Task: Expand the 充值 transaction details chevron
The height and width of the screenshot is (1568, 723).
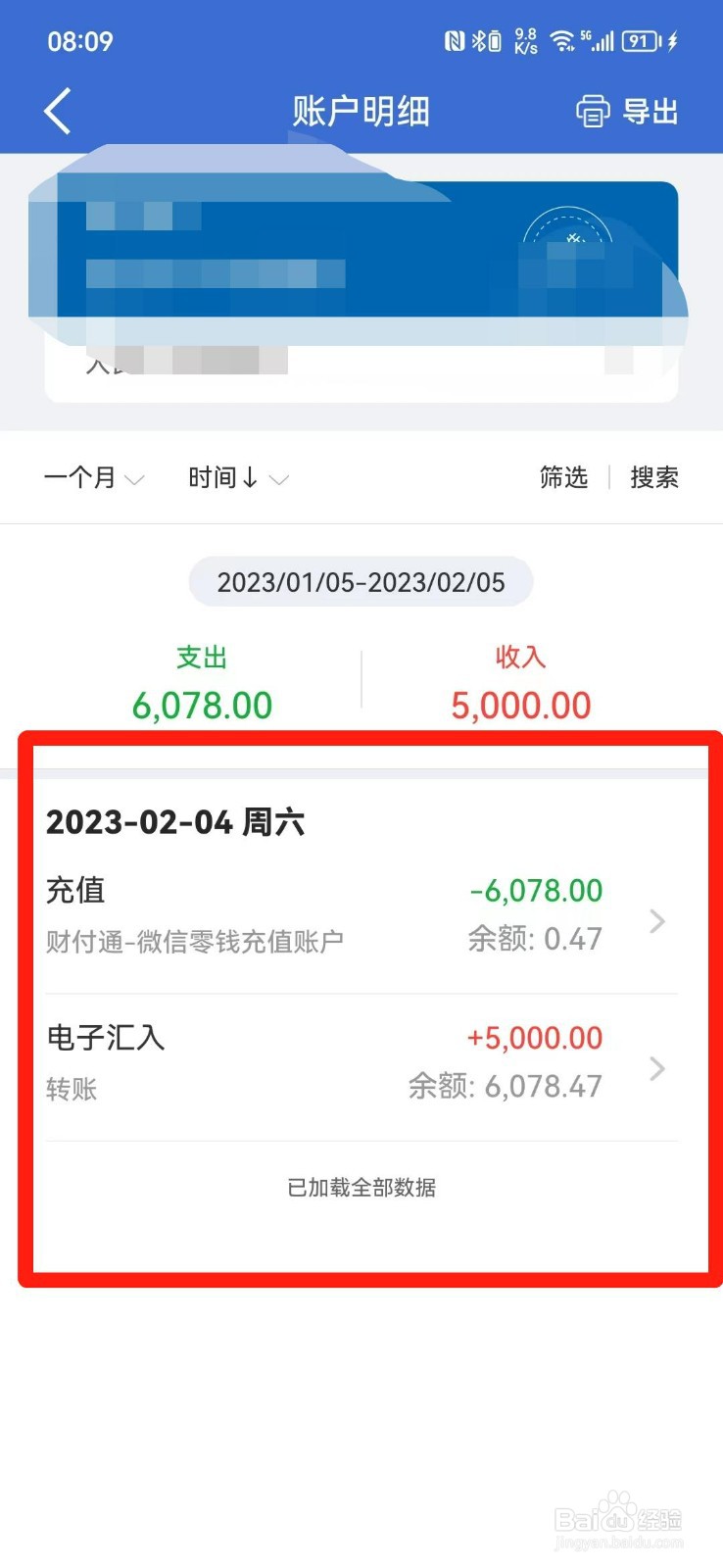Action: (x=656, y=921)
